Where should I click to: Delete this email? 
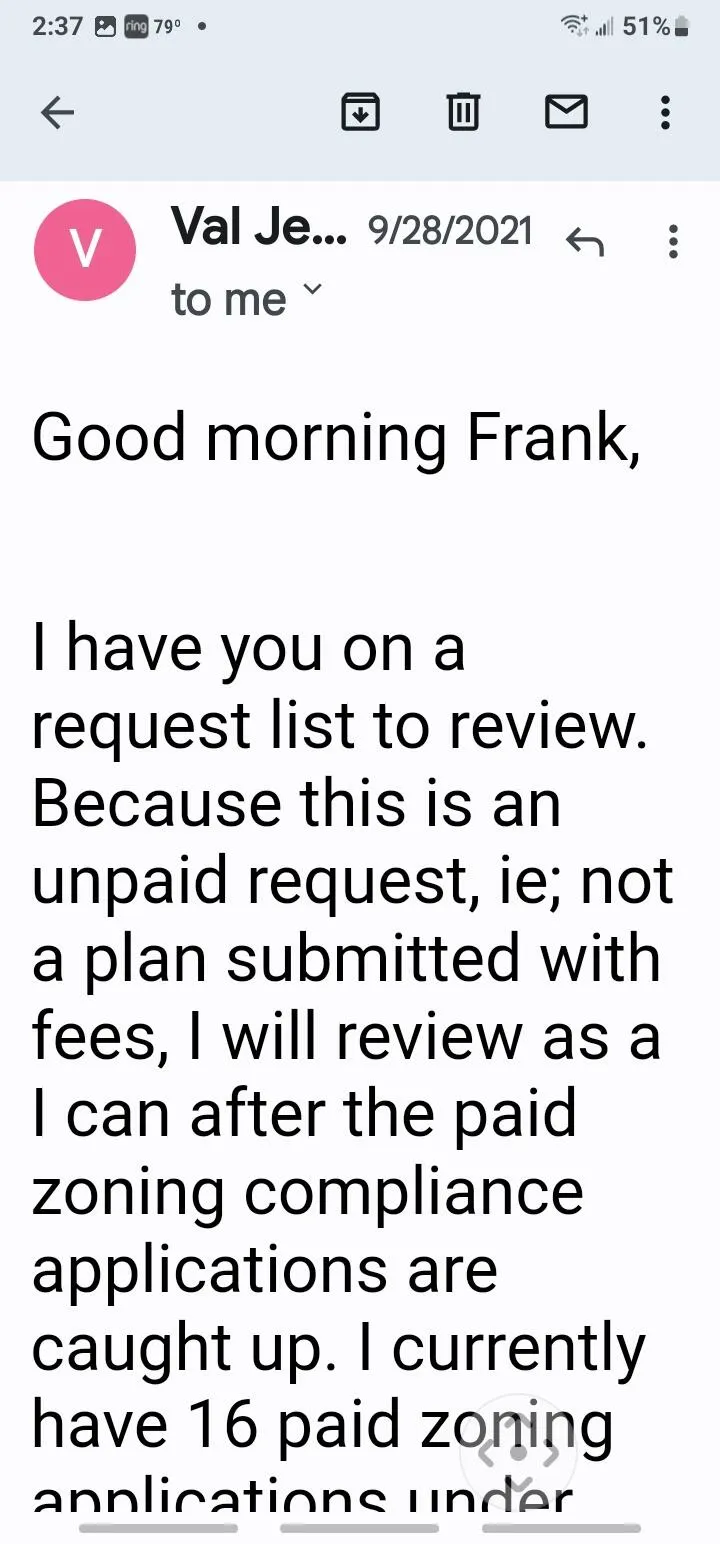coord(462,113)
